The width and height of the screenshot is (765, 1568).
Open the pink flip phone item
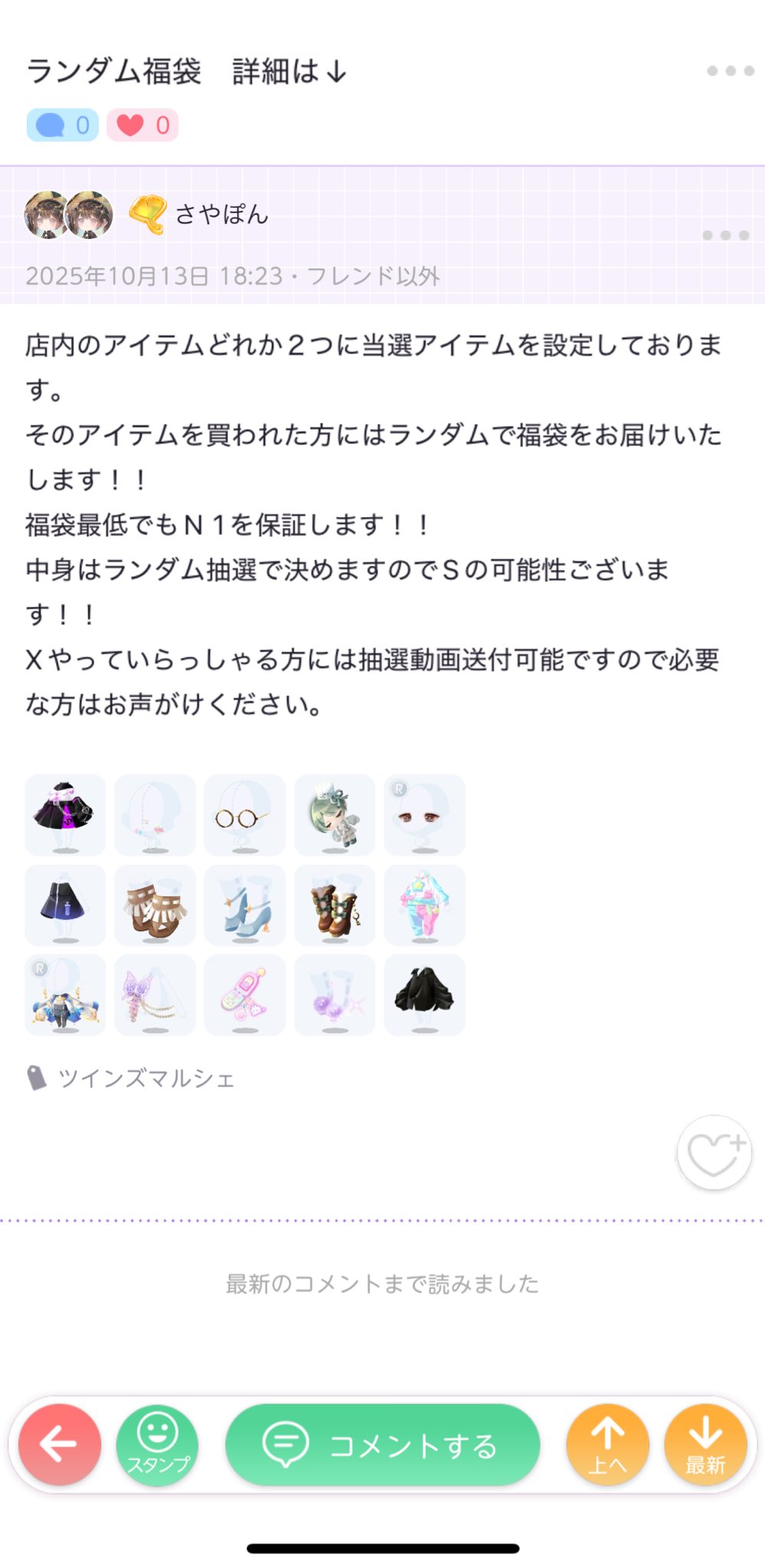[244, 995]
